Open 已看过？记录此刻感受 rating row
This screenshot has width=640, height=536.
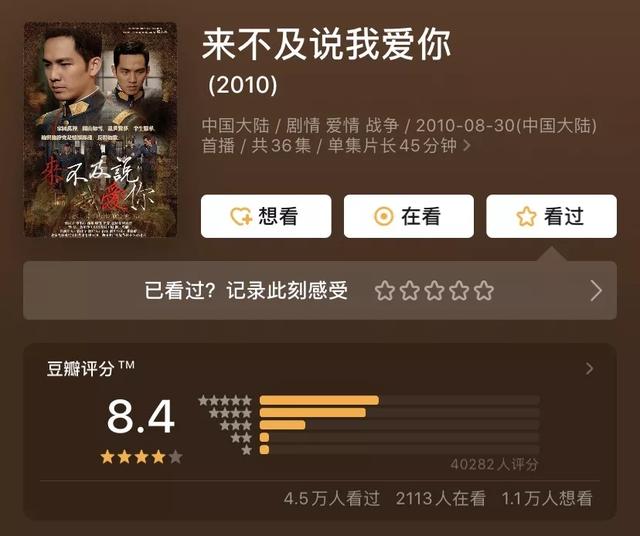pos(320,291)
